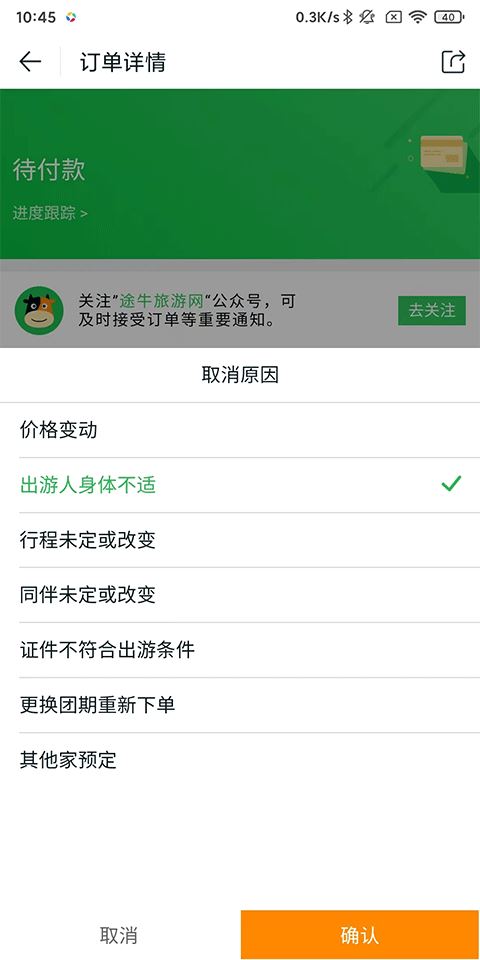This screenshot has width=480, height=960.
Task: Select 价格变动 as cancellation reason
Action: click(240, 430)
